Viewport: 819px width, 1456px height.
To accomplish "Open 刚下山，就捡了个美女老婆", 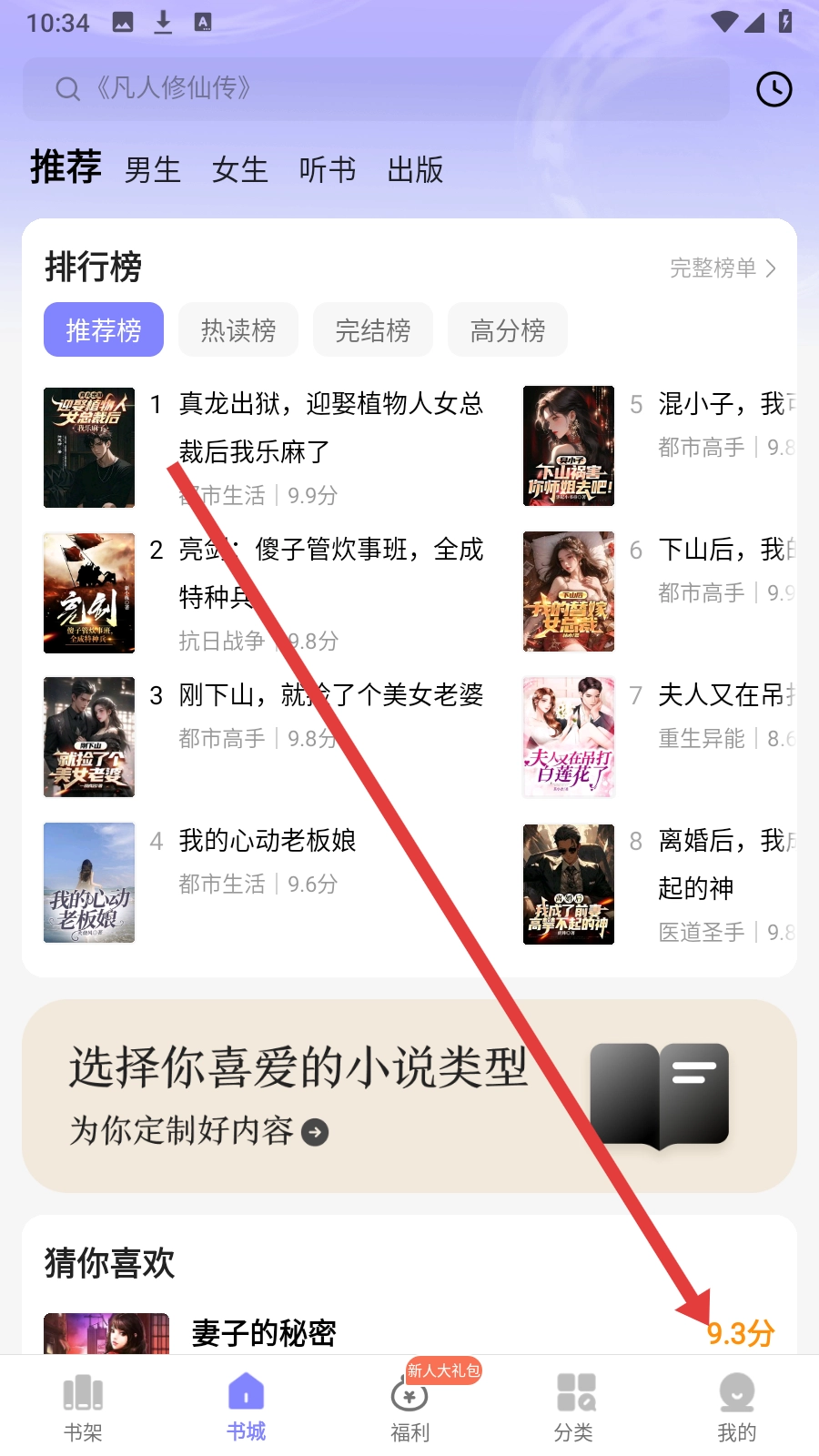I will coord(329,695).
